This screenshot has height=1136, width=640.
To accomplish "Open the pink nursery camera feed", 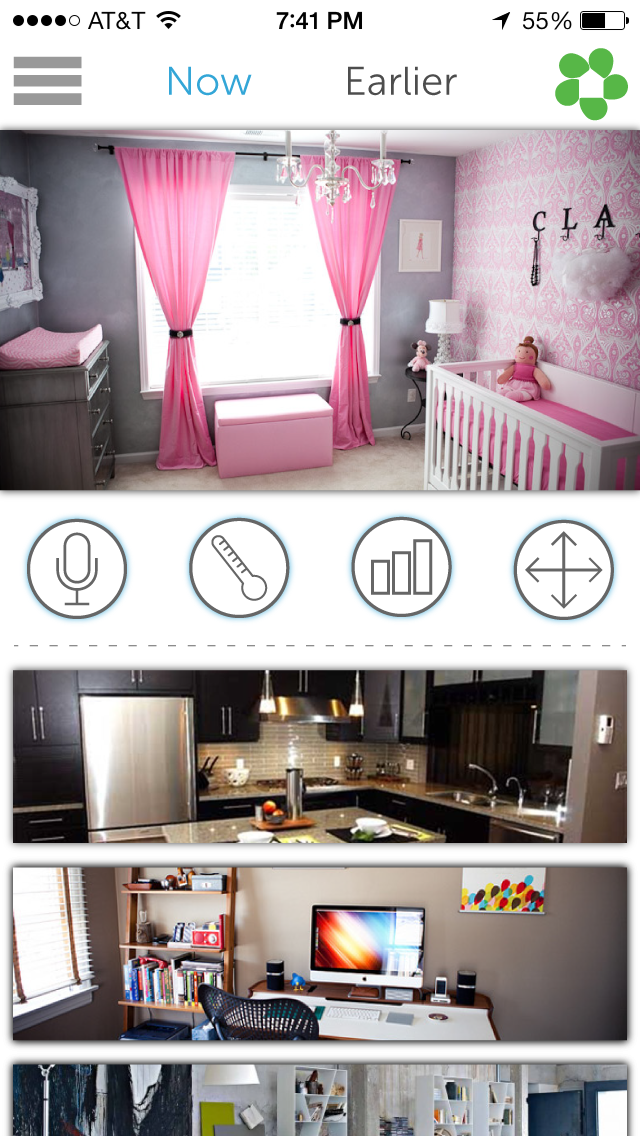I will click(x=320, y=310).
